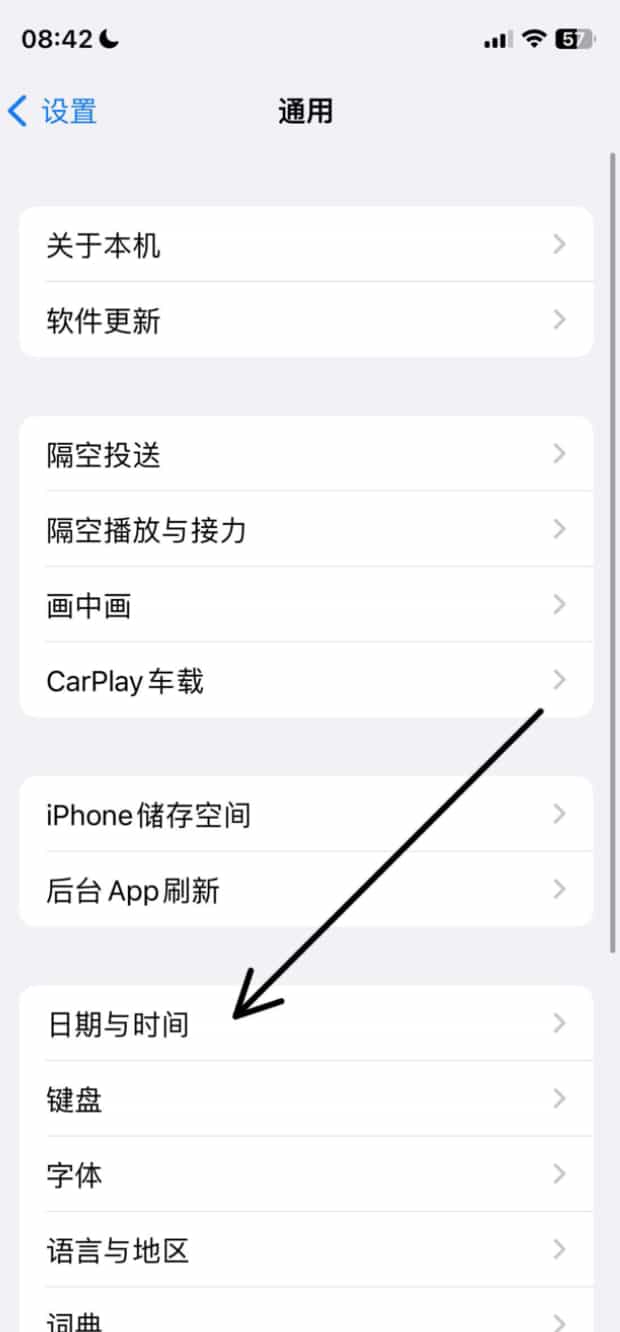Open 语言与地区

306,1249
